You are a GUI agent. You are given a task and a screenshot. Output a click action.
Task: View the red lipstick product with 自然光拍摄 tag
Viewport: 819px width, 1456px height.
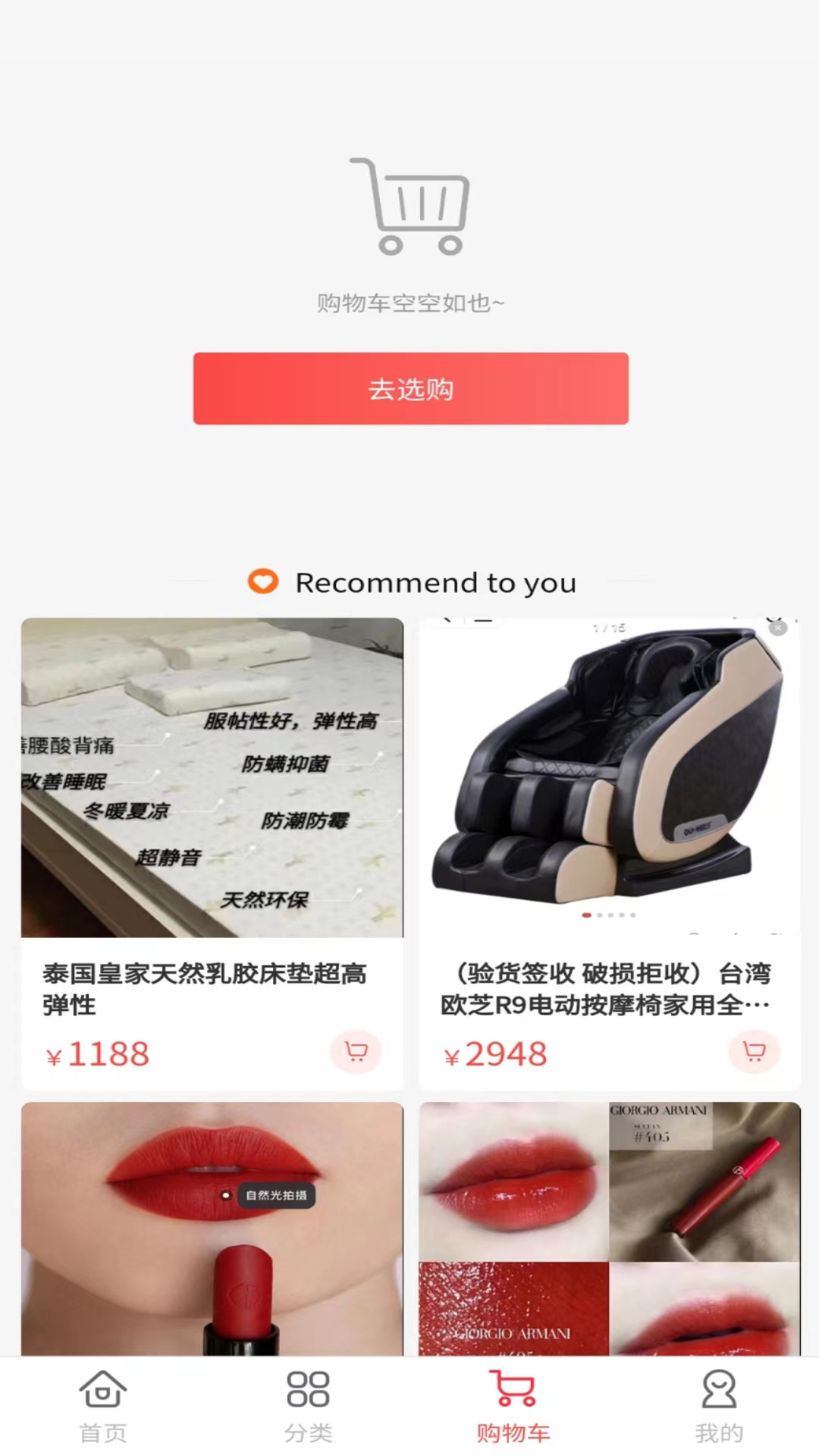[x=212, y=1228]
